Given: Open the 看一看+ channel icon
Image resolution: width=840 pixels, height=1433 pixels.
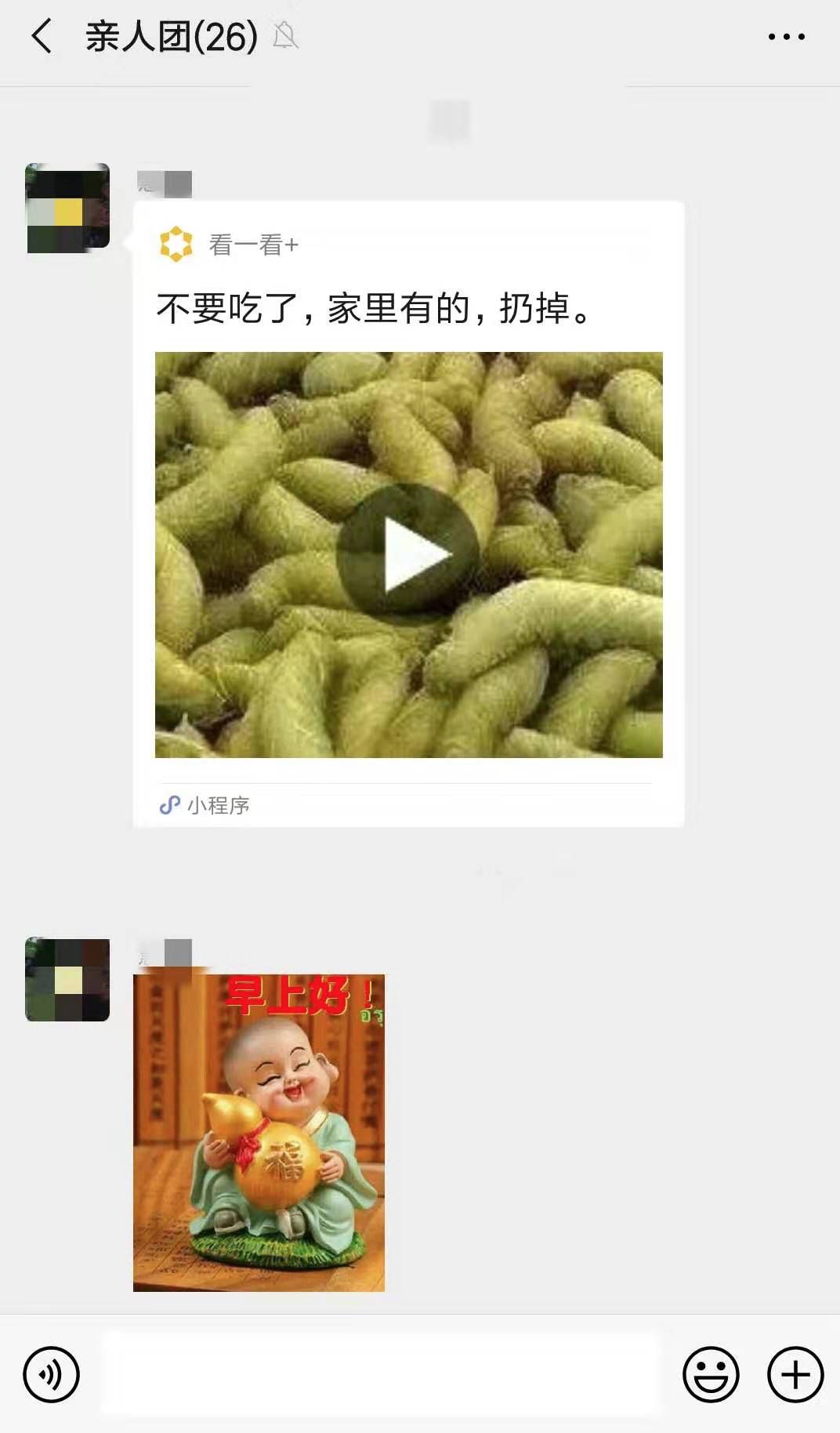Looking at the screenshot, I should click(172, 243).
